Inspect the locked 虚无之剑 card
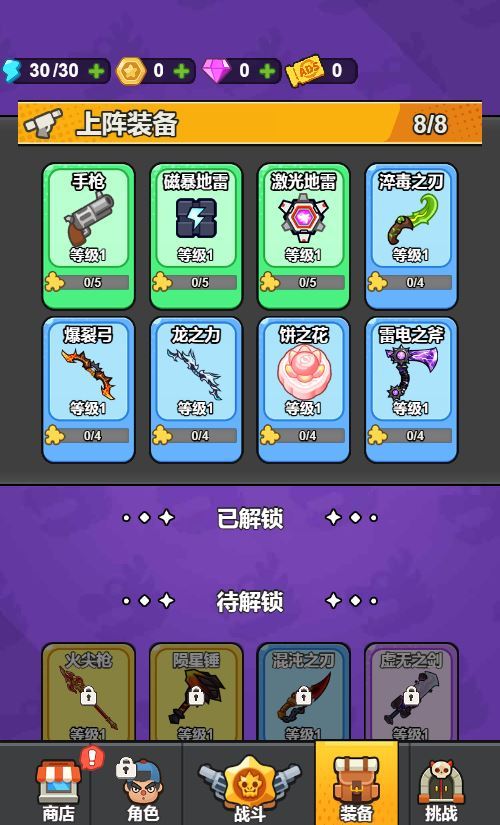Screen dimensions: 500x825 tap(412, 692)
